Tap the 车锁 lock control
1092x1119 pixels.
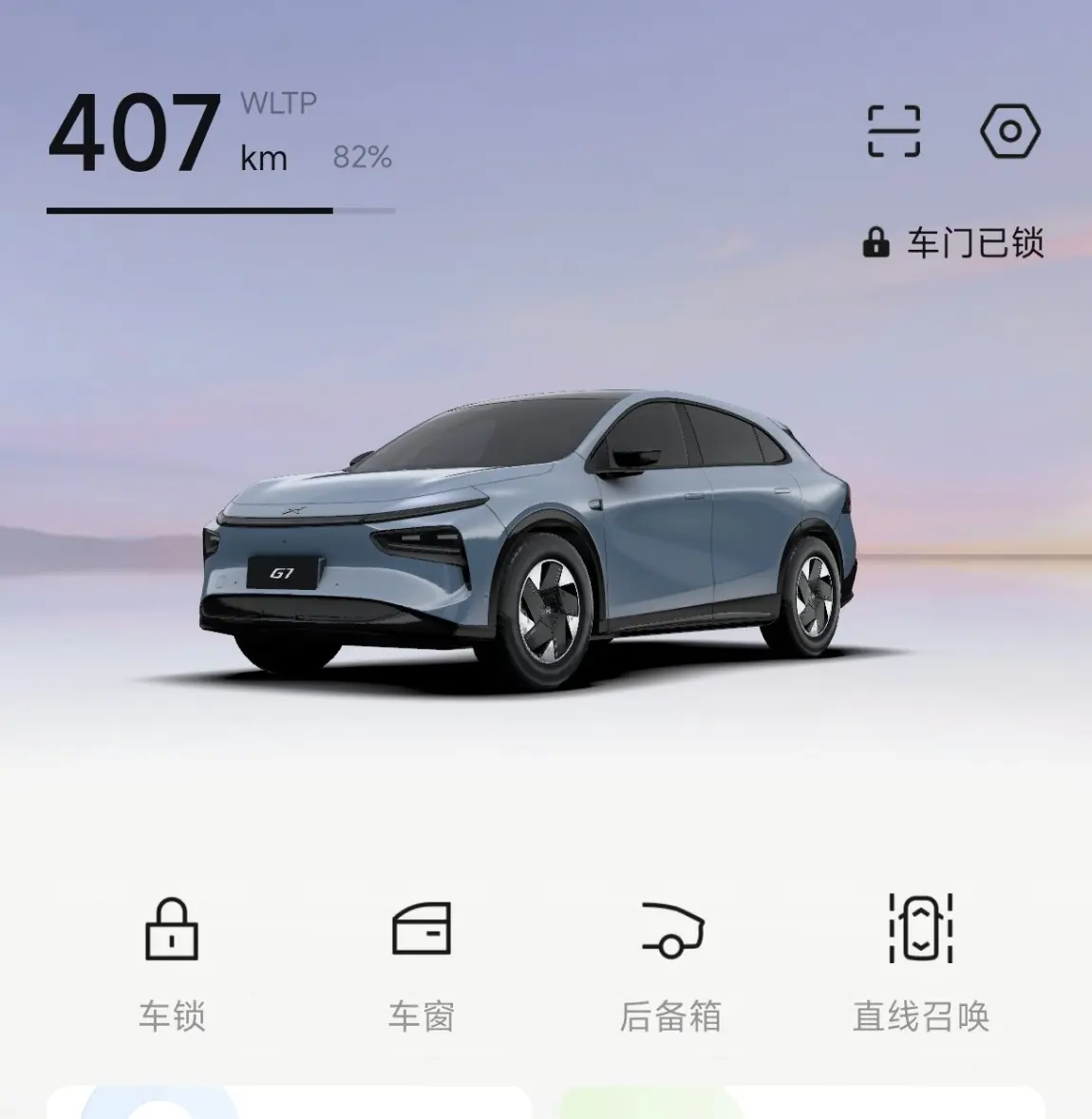(x=172, y=963)
